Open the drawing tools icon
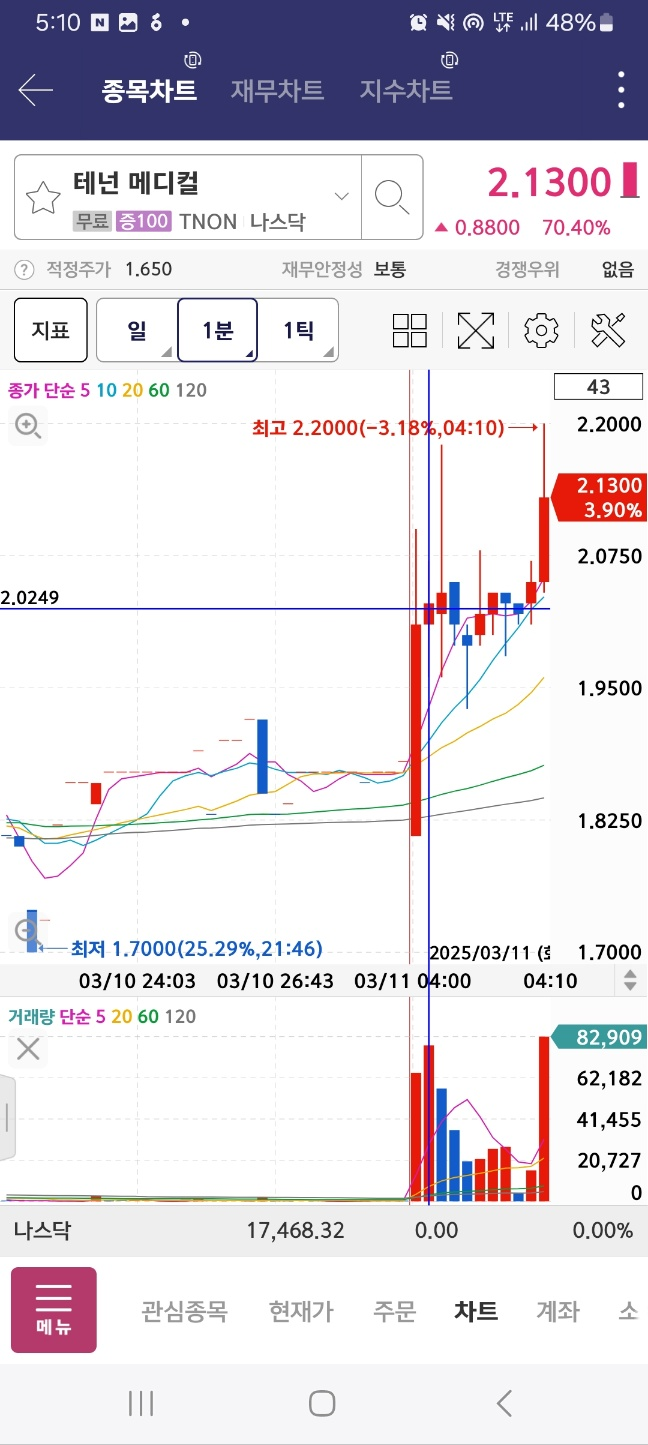The image size is (648, 1445). (x=608, y=330)
